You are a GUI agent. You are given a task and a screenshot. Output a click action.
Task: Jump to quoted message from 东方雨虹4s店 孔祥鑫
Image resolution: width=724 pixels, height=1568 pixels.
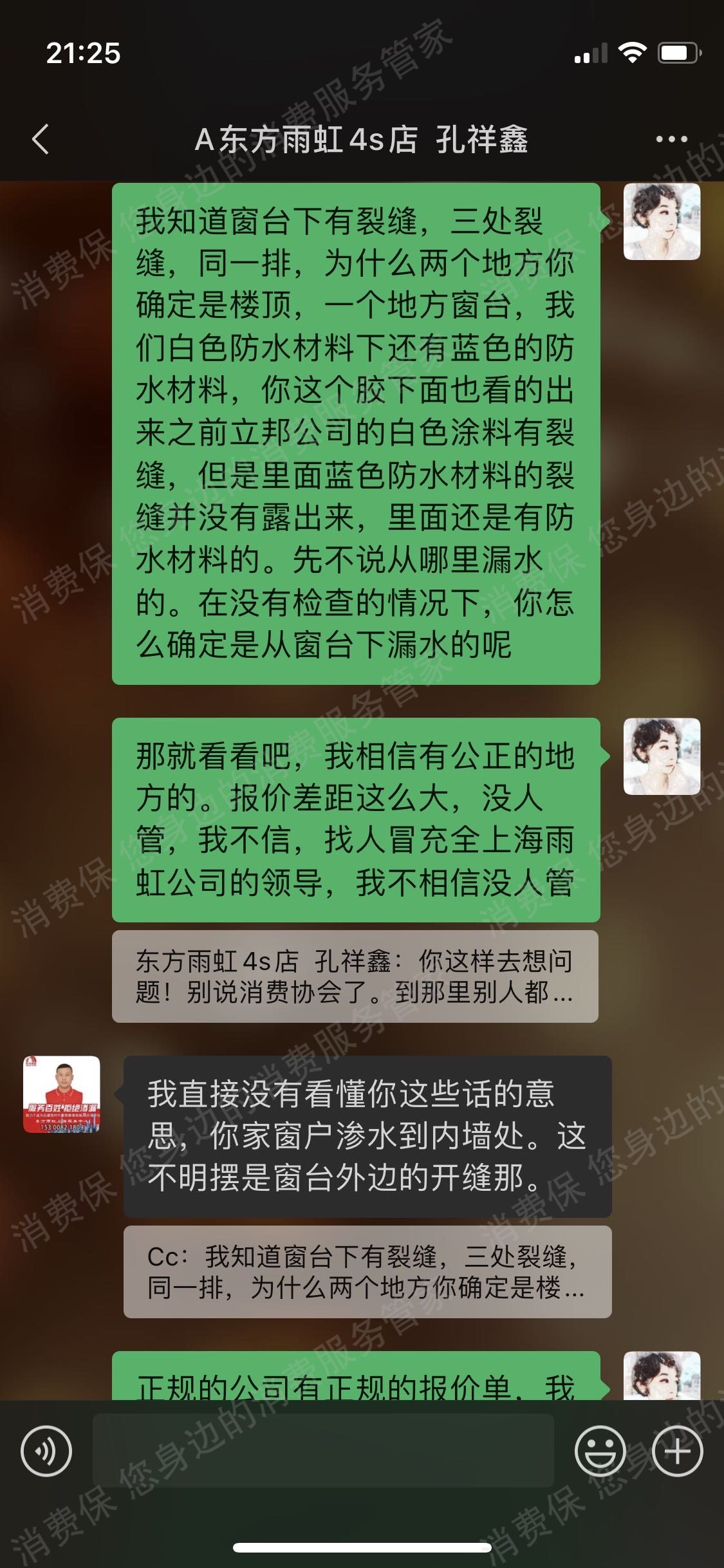[355, 976]
